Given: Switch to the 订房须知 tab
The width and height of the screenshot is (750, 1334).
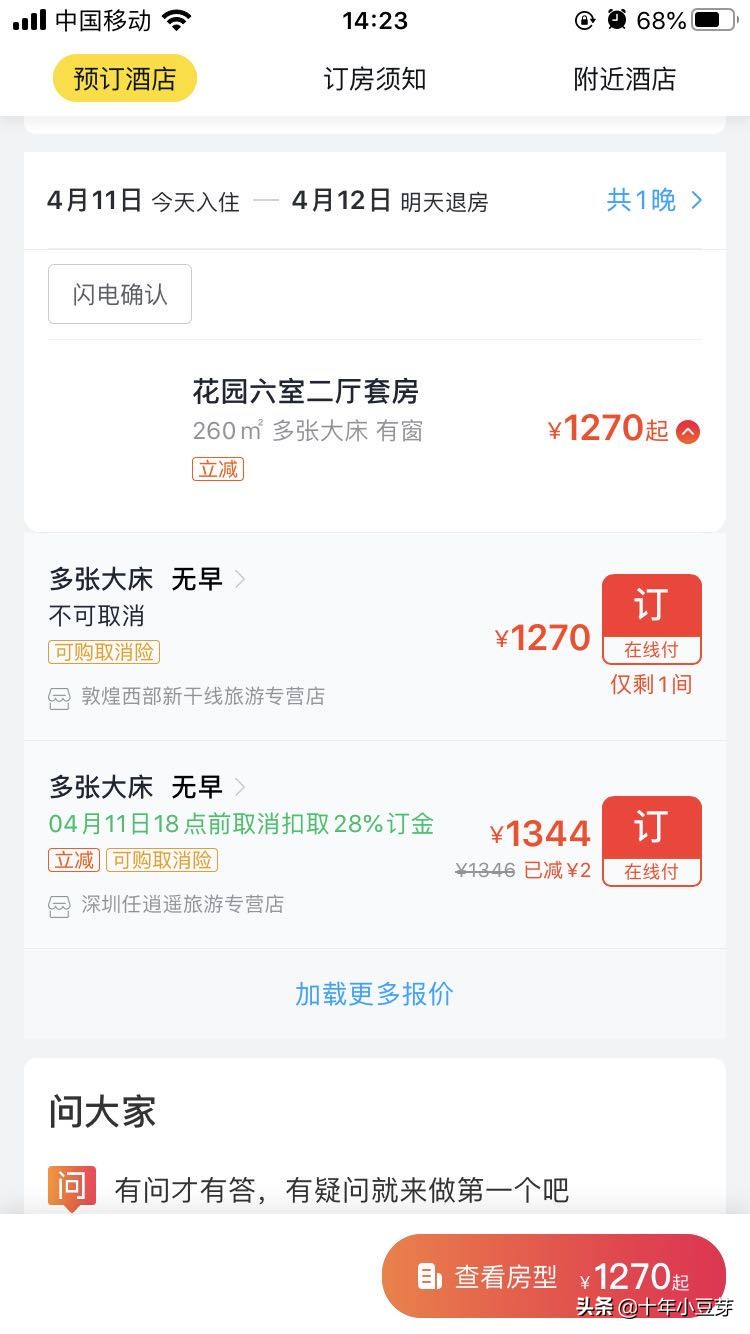Looking at the screenshot, I should (375, 80).
